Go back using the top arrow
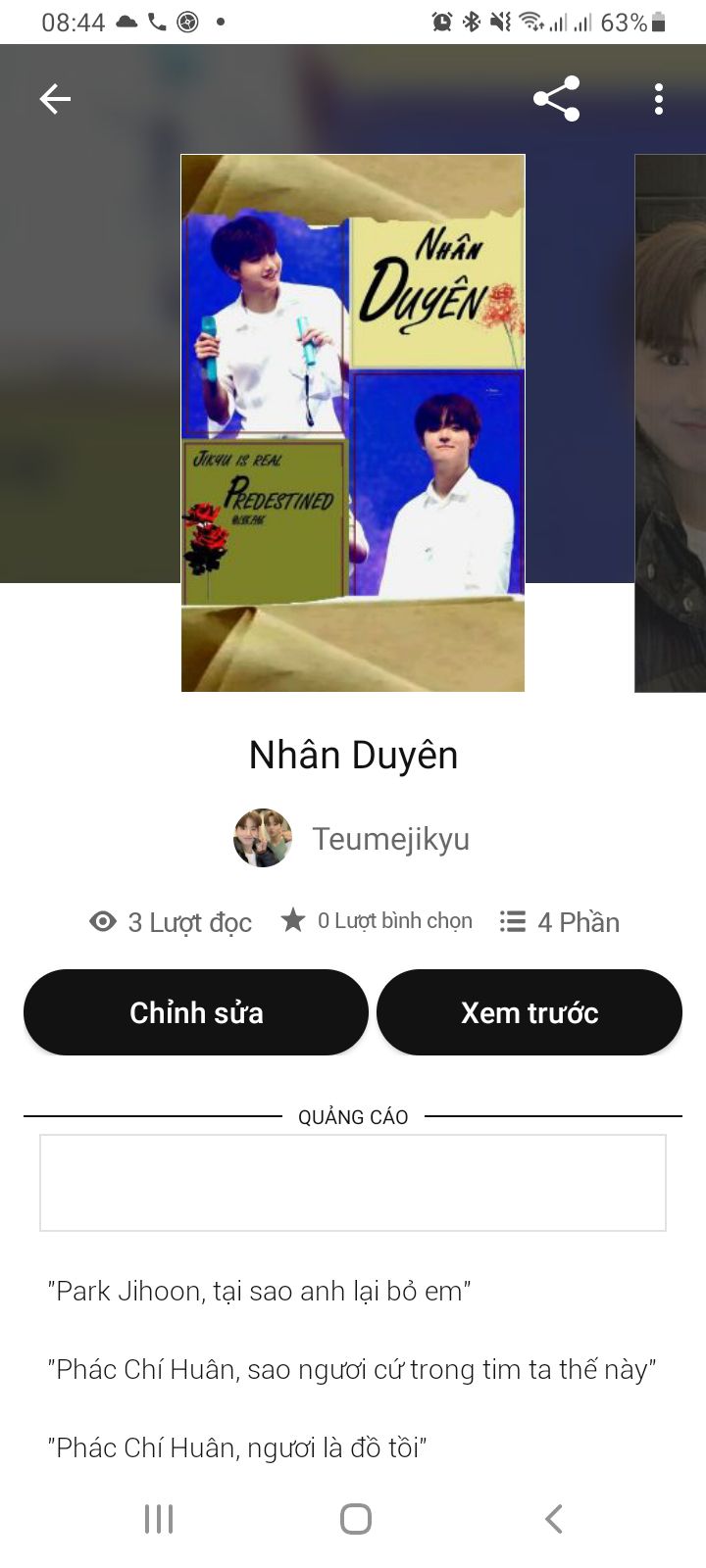This screenshot has width=706, height=1568. click(55, 99)
